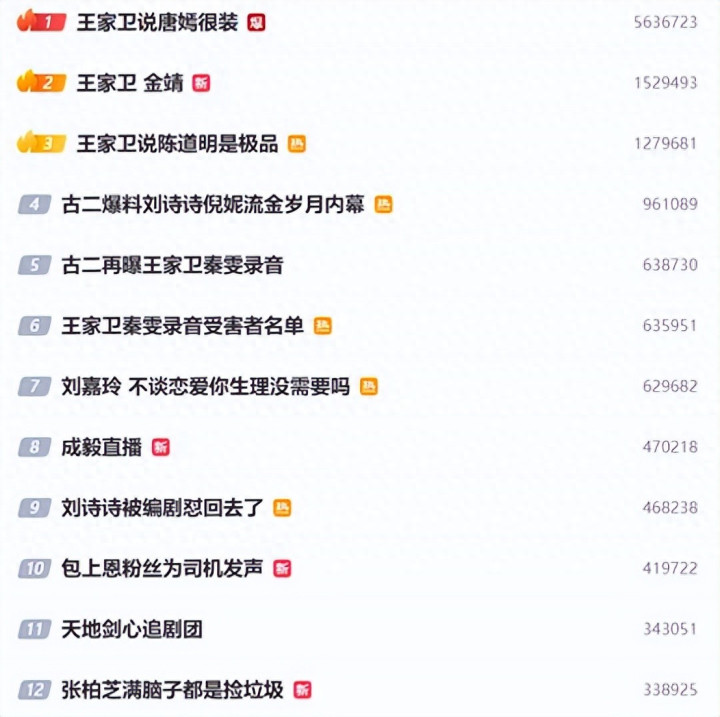Open 成毅直播 hot search entry
Screen dimensions: 720x717
tap(101, 447)
